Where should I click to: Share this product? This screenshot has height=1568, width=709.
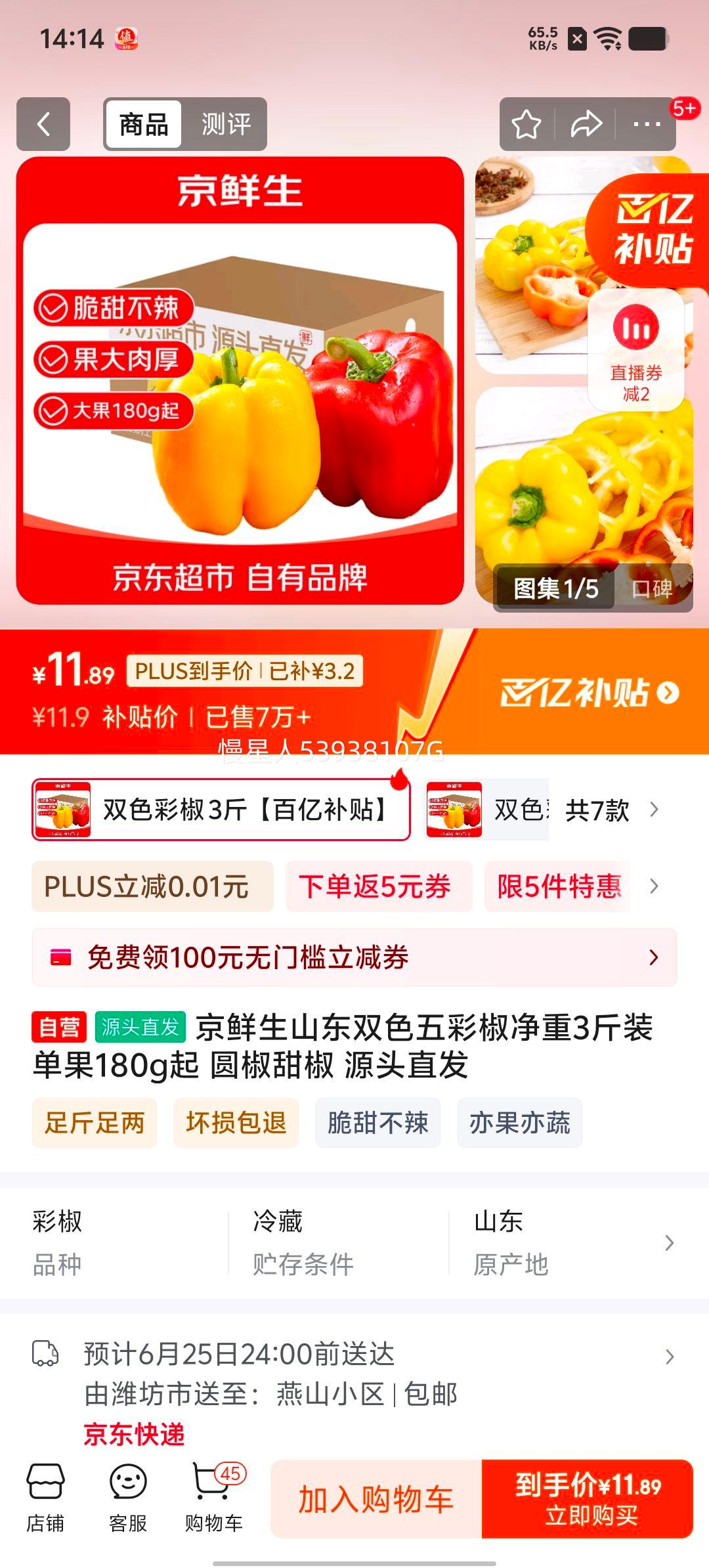coord(586,124)
